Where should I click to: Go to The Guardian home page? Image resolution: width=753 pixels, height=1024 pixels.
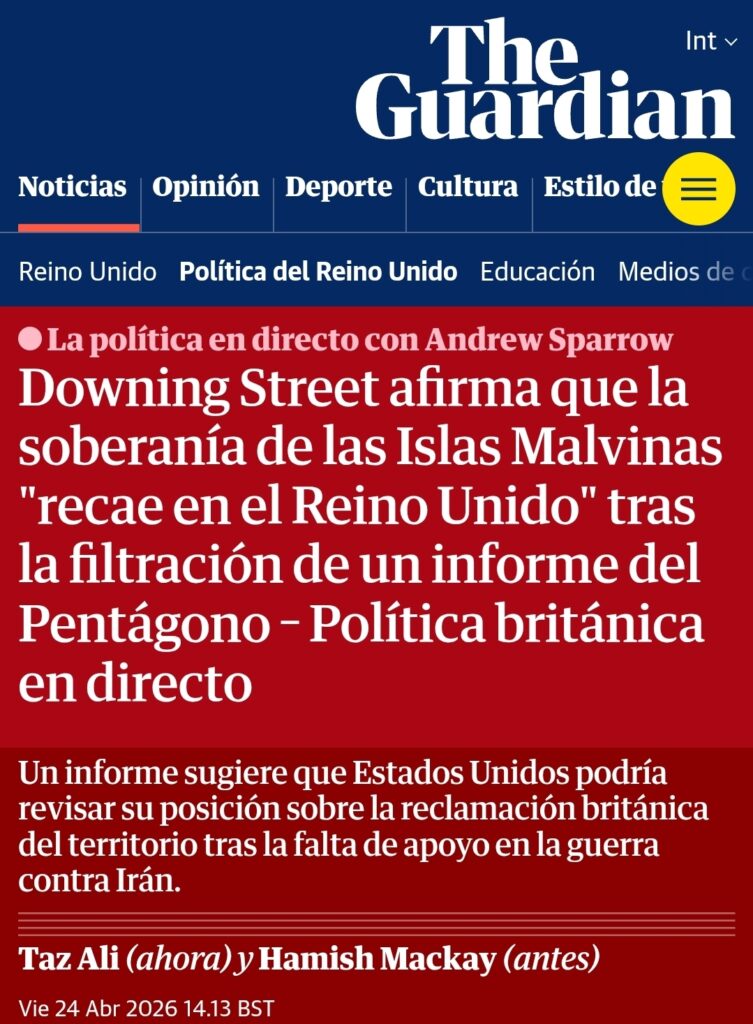(545, 79)
